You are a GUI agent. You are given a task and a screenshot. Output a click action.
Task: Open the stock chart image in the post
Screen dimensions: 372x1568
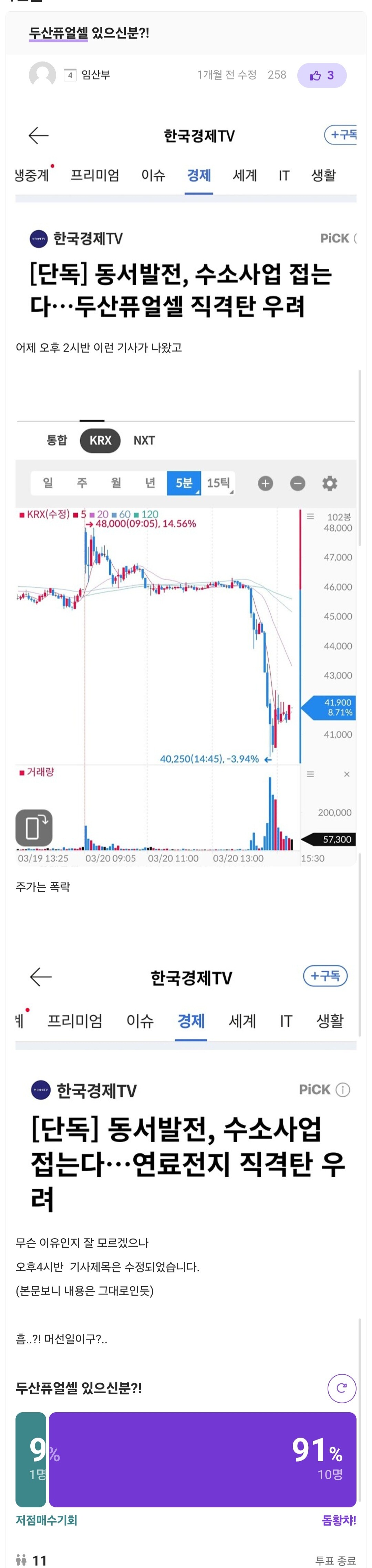pos(186,643)
